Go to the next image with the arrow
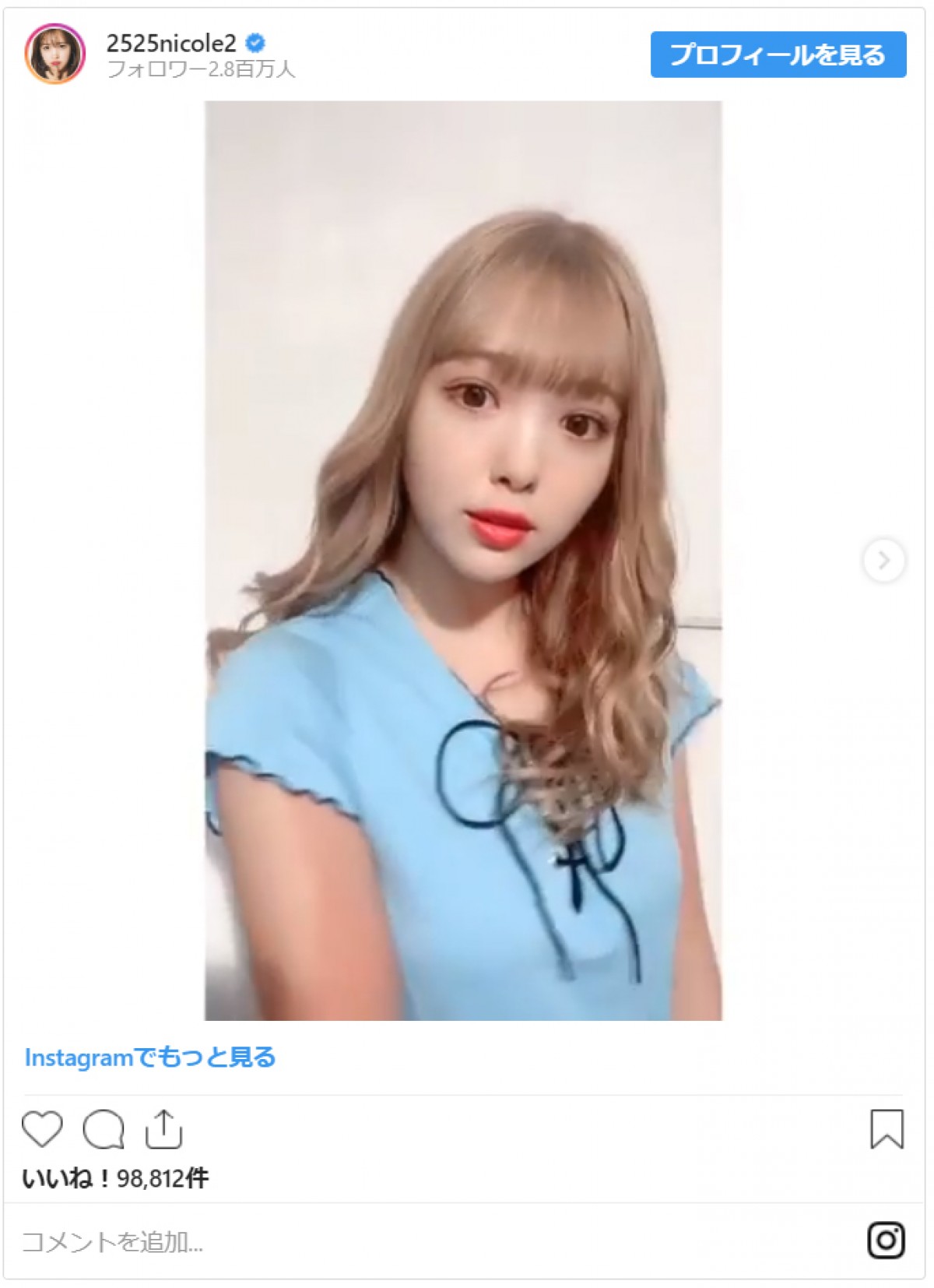Viewport: 934px width, 1288px height. click(883, 560)
